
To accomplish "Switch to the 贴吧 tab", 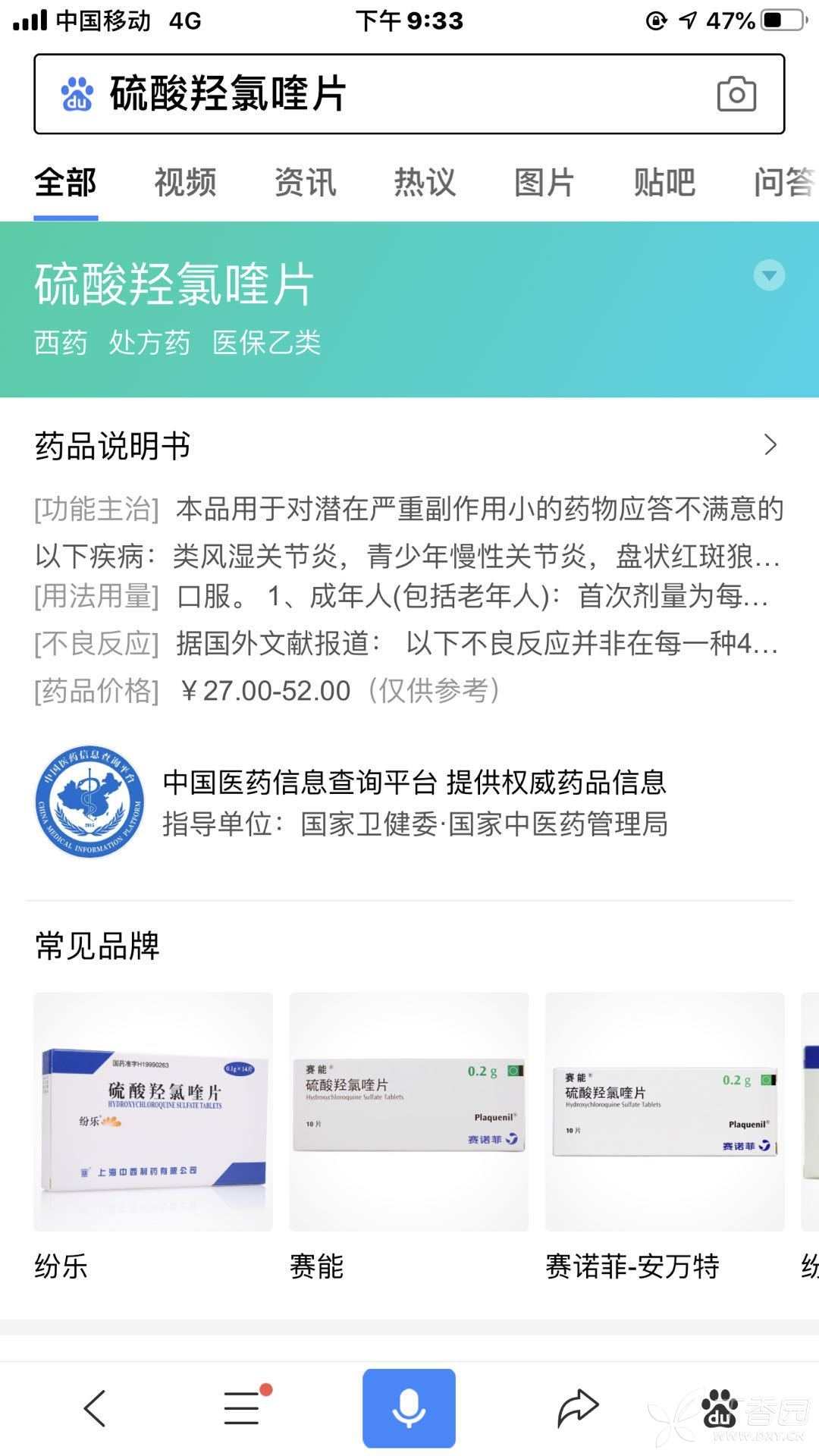I will [664, 183].
